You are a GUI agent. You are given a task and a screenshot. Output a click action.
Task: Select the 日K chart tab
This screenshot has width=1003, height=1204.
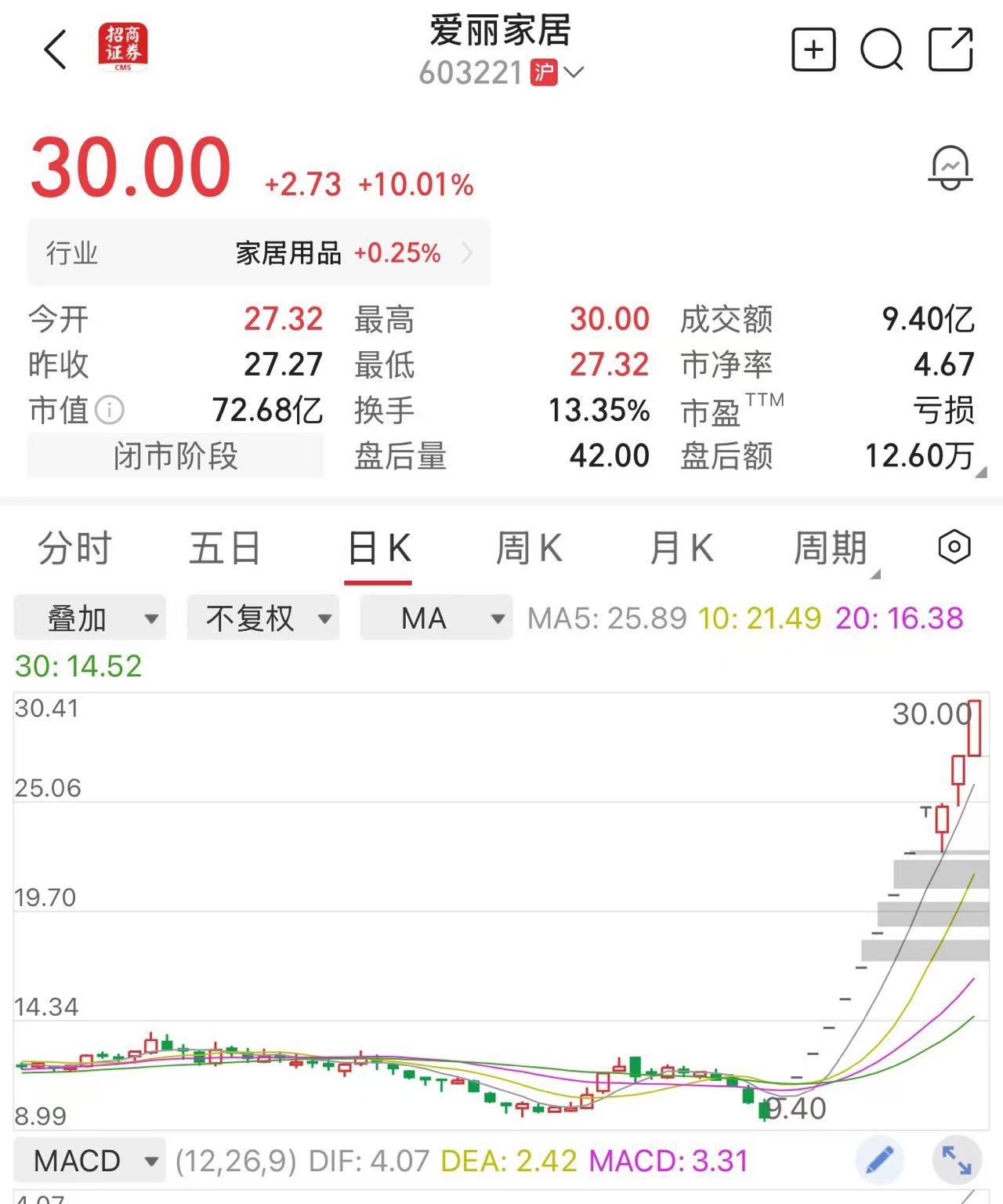tap(378, 548)
